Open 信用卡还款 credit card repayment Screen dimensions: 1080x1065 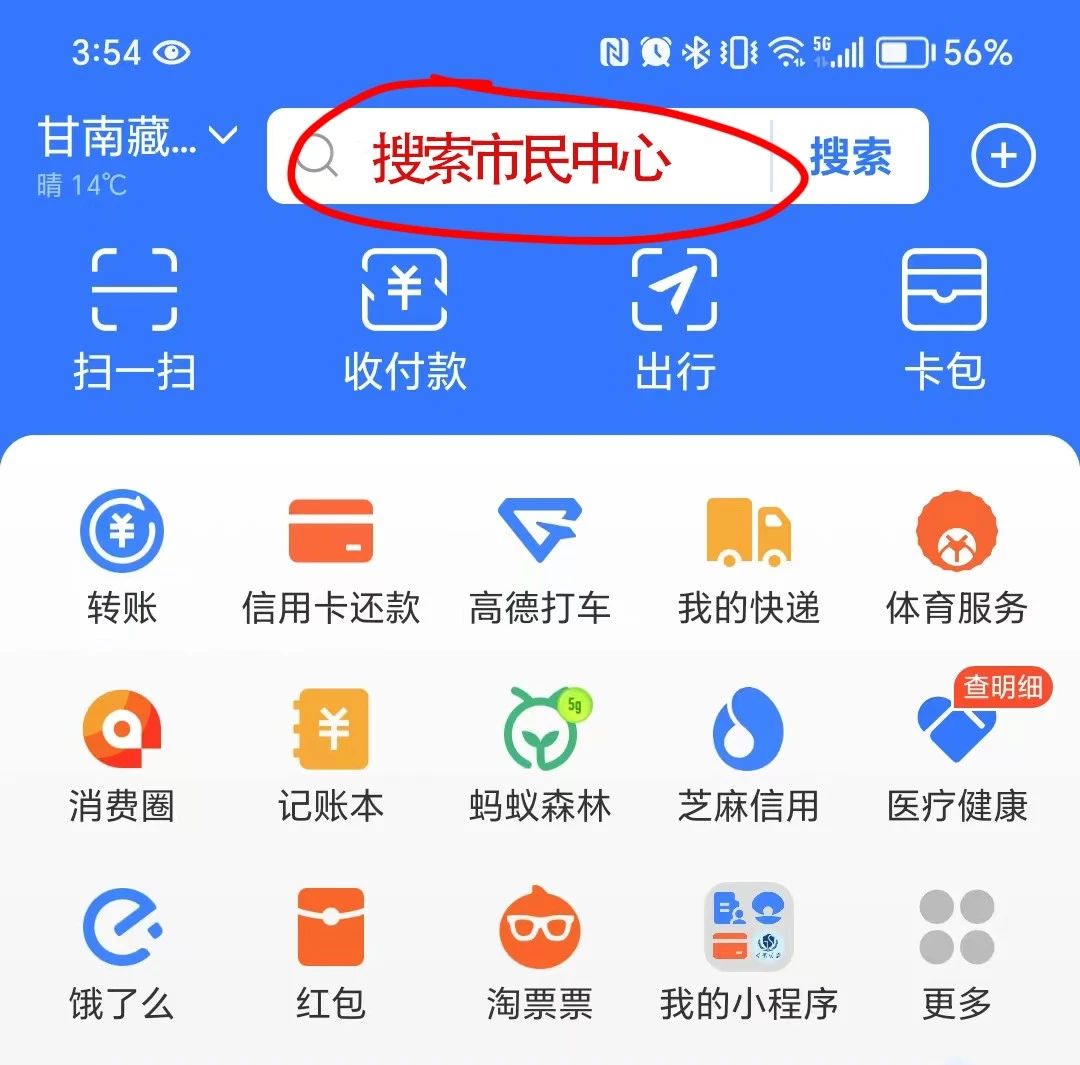tap(331, 558)
